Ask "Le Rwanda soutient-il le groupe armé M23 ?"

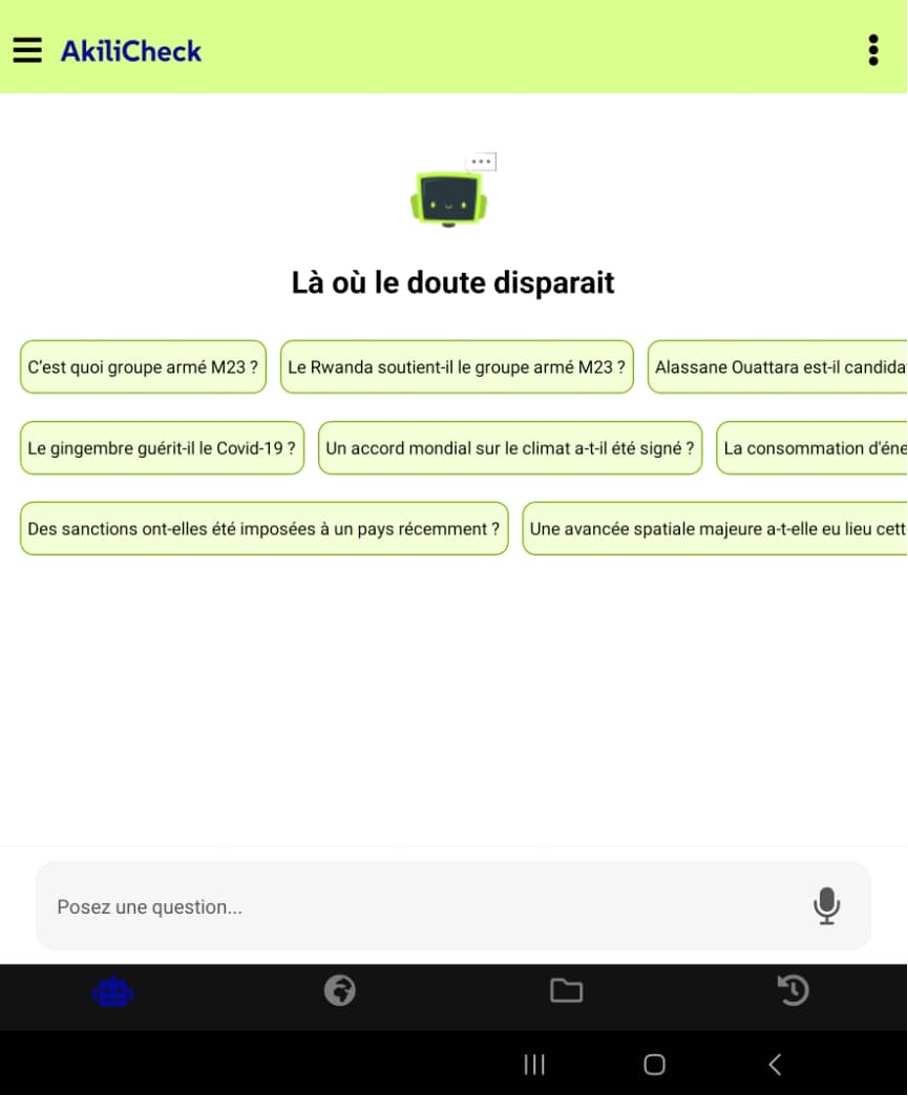(x=456, y=367)
